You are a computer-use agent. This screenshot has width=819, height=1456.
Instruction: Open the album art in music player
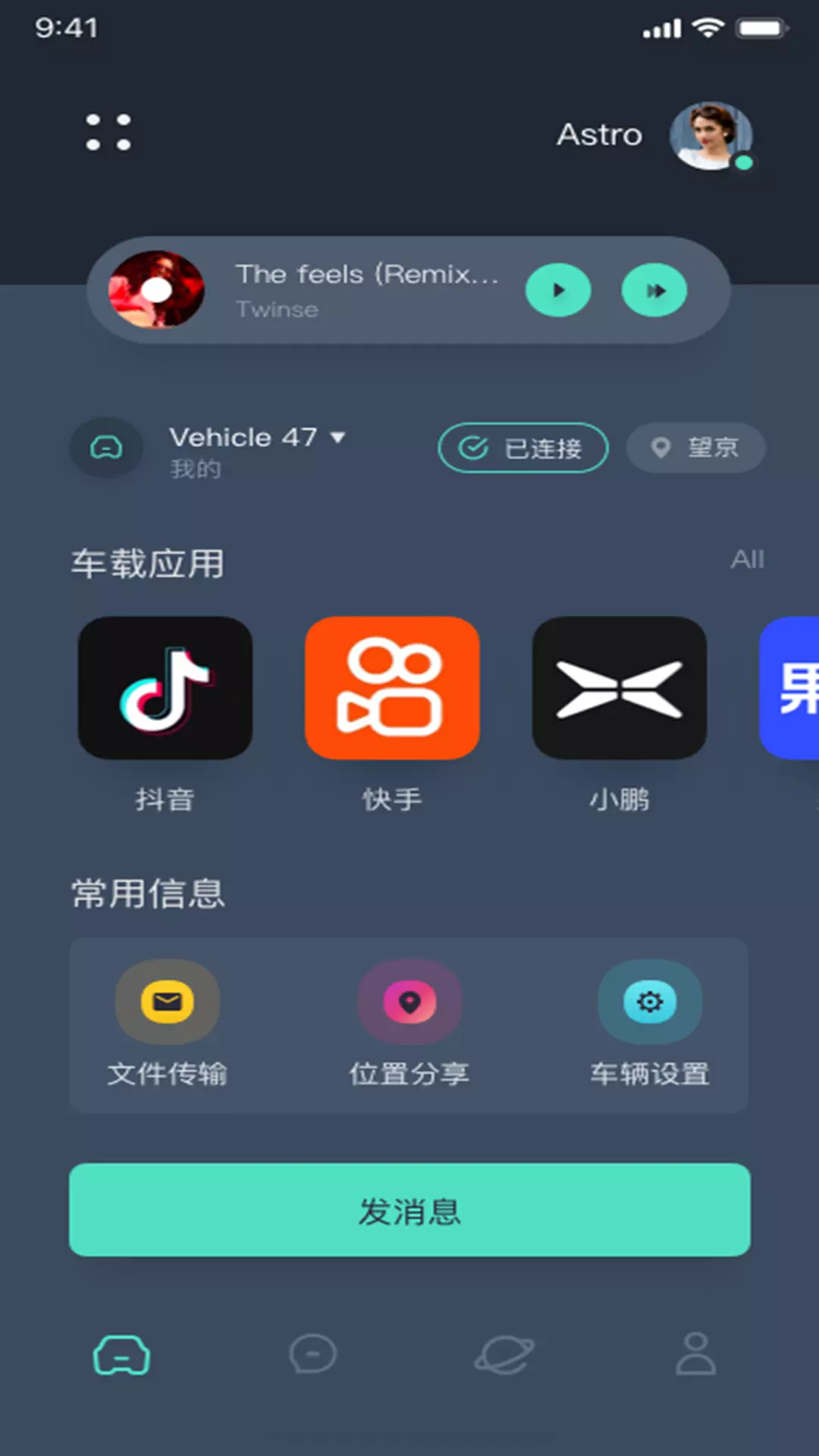[x=156, y=290]
